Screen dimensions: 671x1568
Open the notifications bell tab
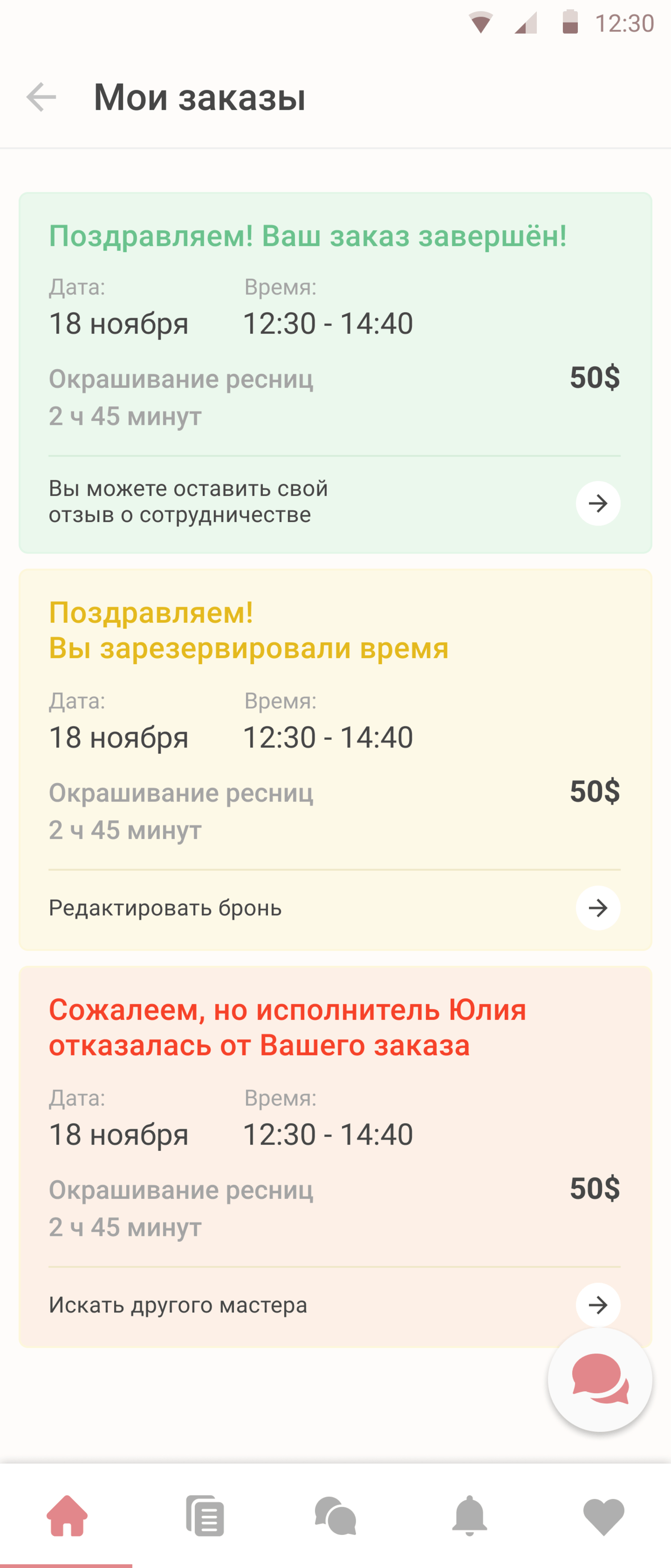point(470,1516)
